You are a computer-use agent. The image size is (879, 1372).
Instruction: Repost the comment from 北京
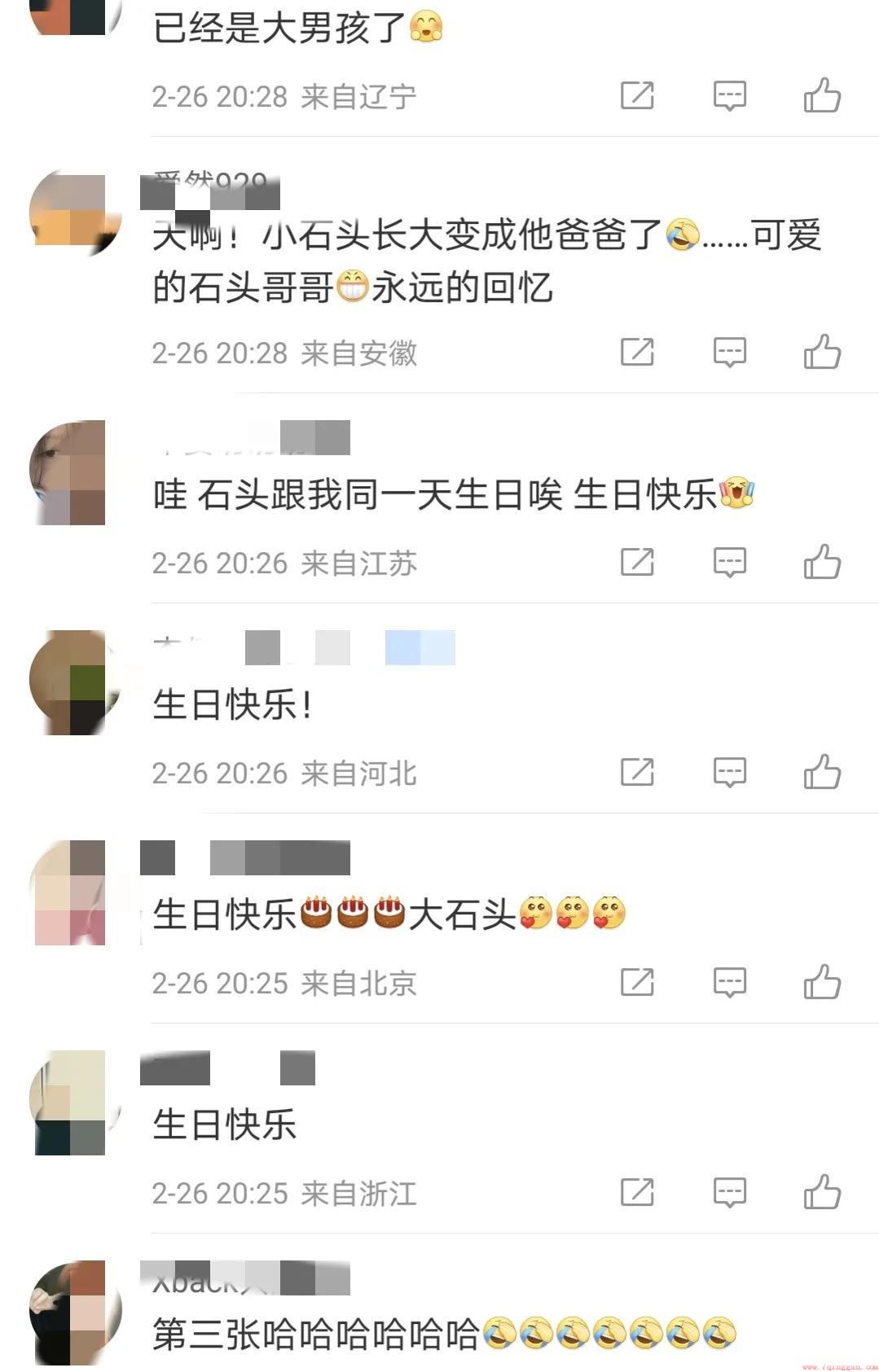(637, 983)
